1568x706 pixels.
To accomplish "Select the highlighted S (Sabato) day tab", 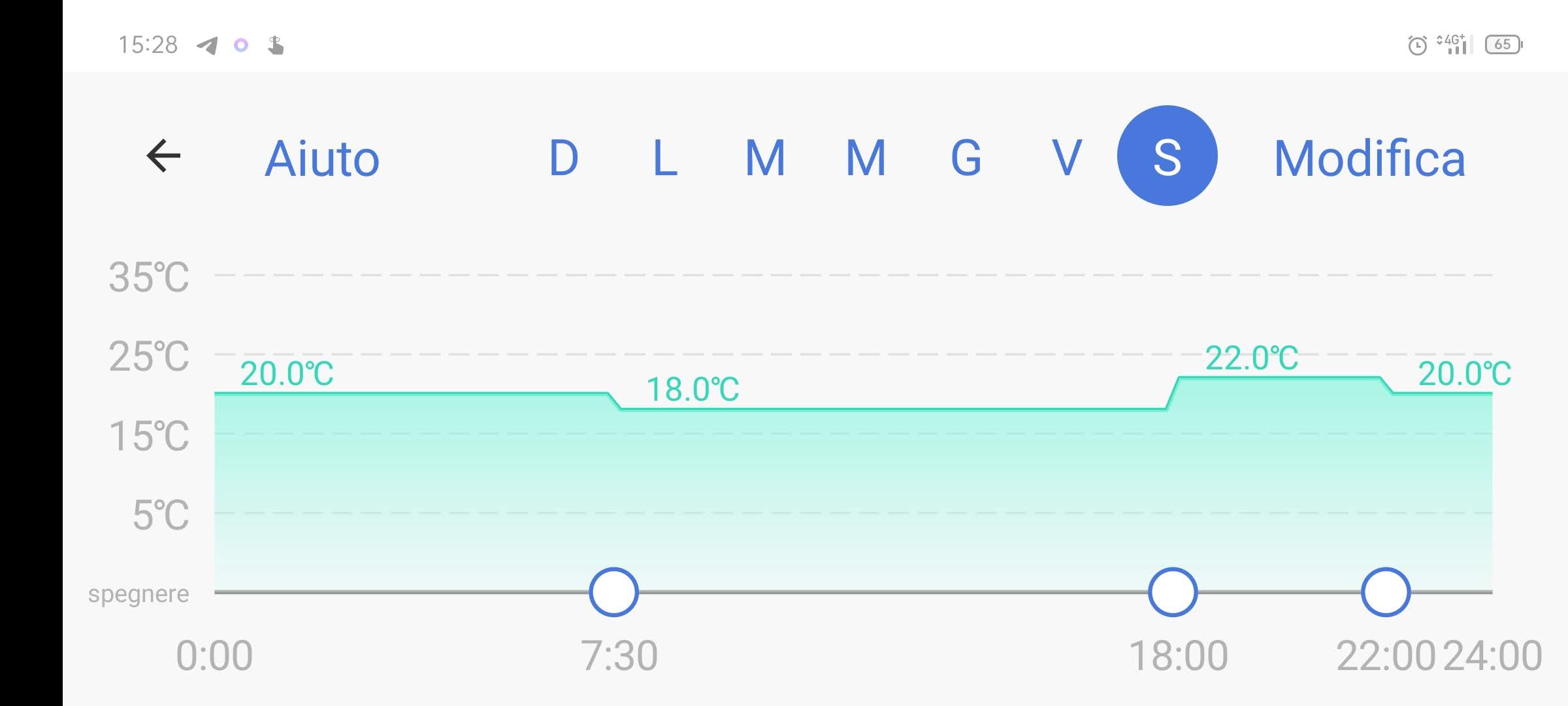I will pos(1167,156).
